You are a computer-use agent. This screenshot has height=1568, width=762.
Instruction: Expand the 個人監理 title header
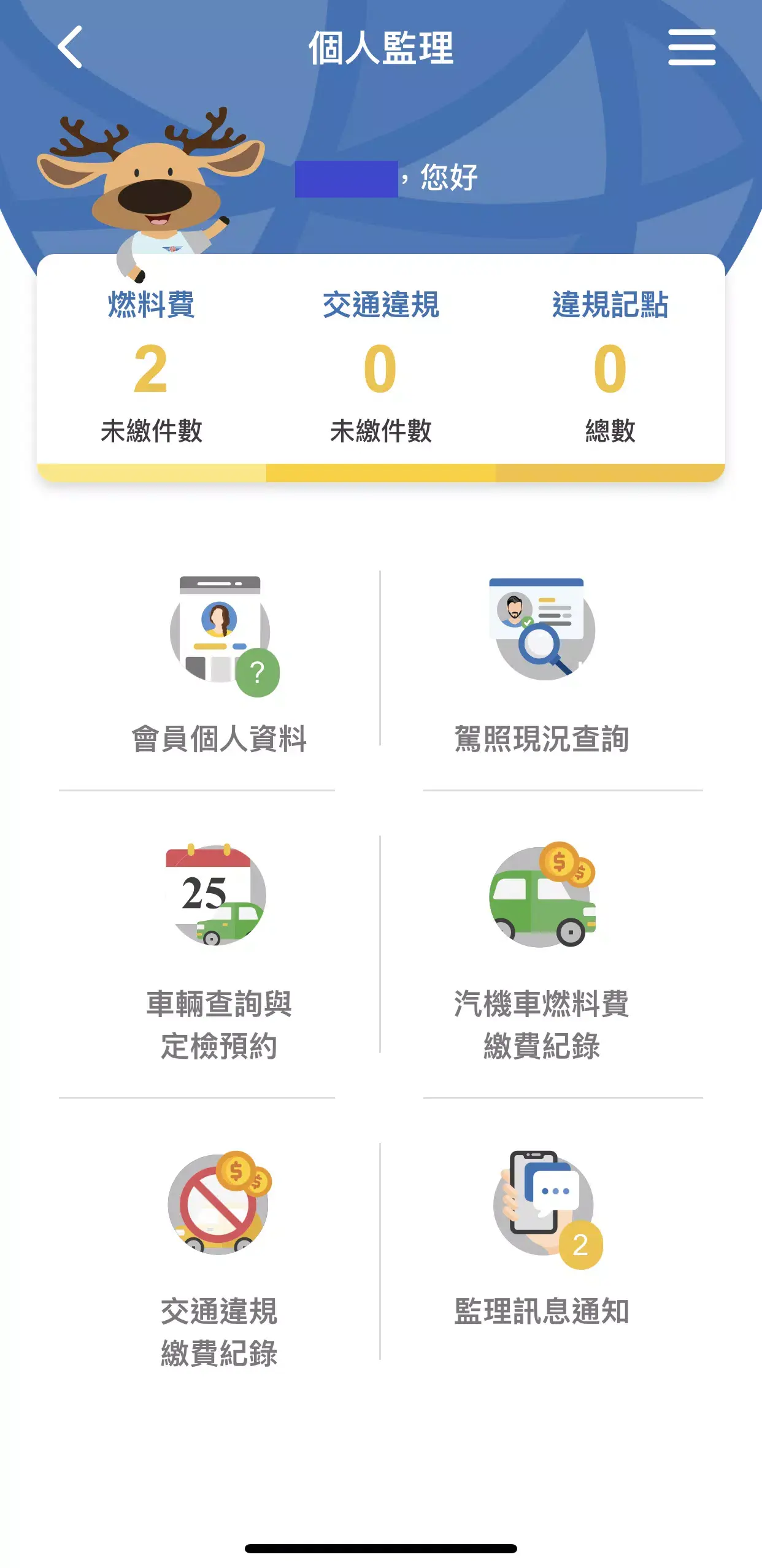(381, 49)
